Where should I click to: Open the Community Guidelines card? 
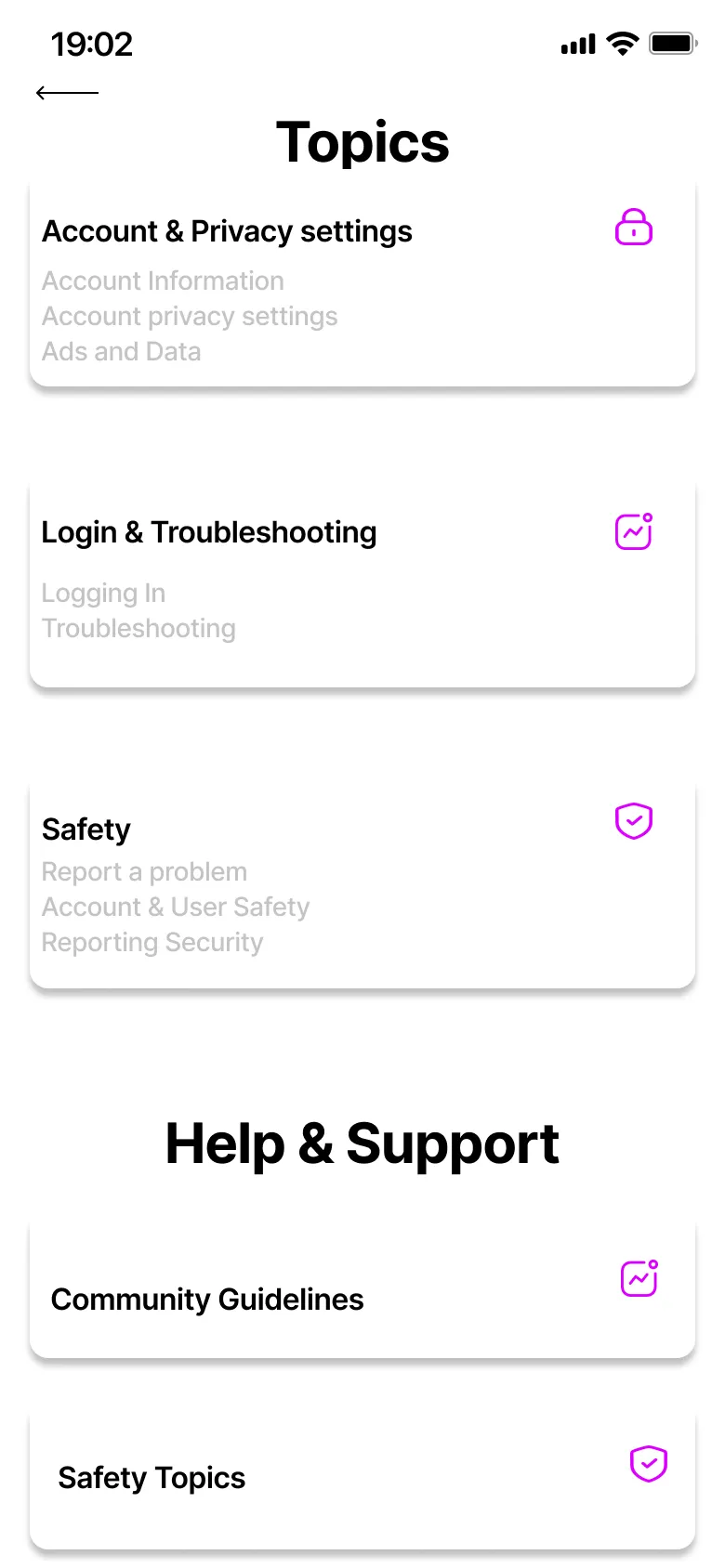point(207,1299)
